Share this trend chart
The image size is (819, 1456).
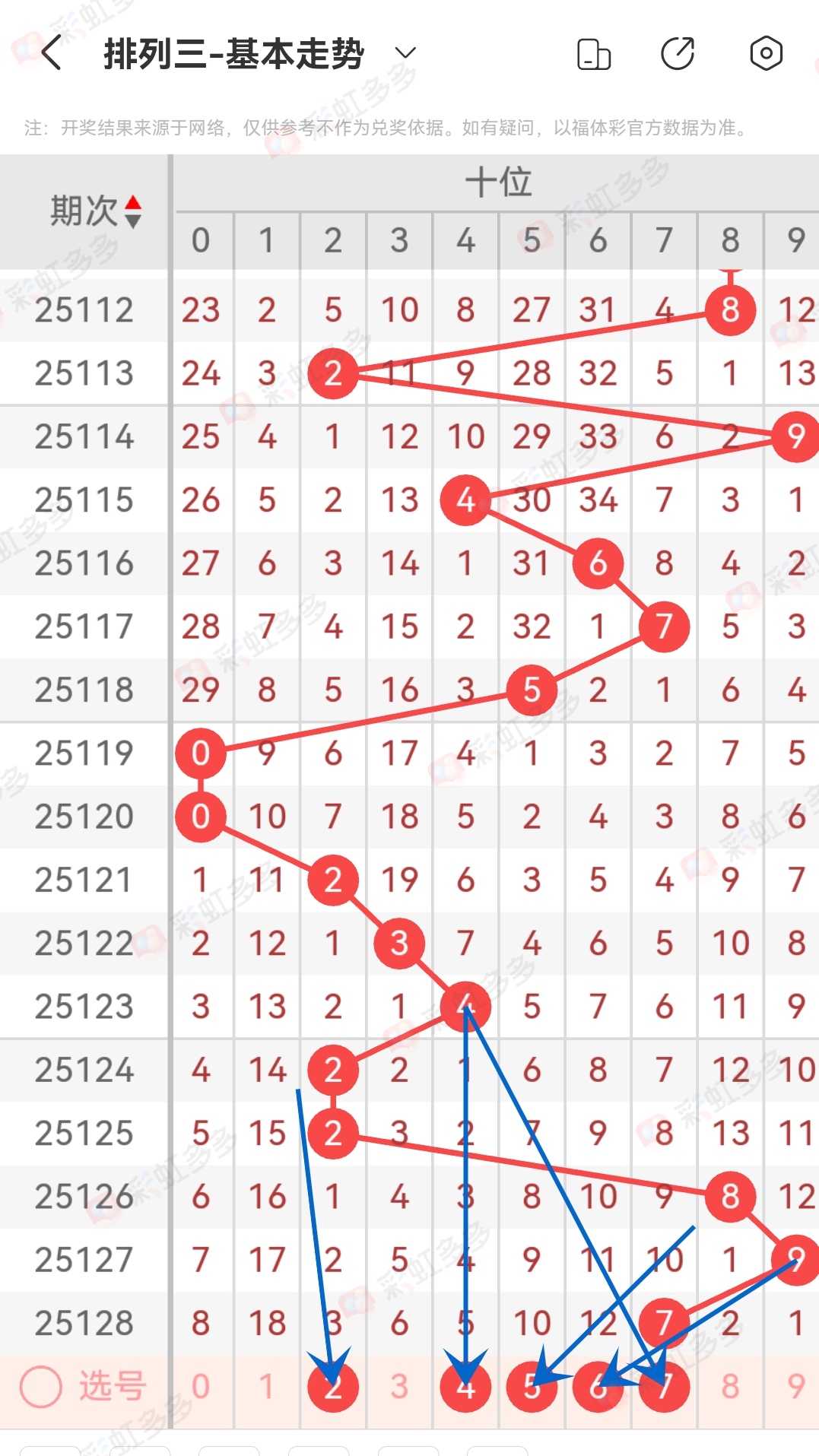[x=678, y=54]
